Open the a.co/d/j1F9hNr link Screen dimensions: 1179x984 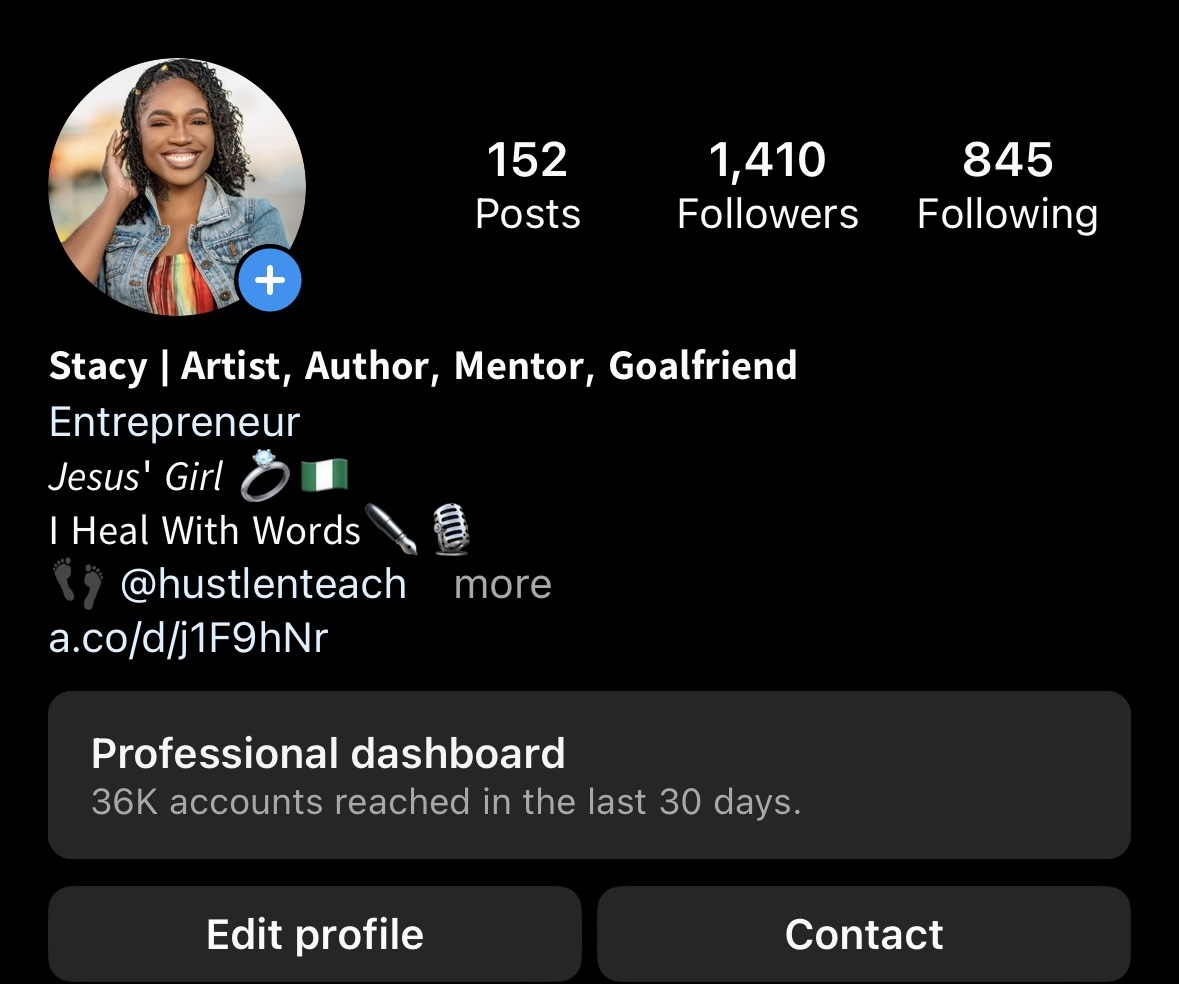(x=188, y=637)
